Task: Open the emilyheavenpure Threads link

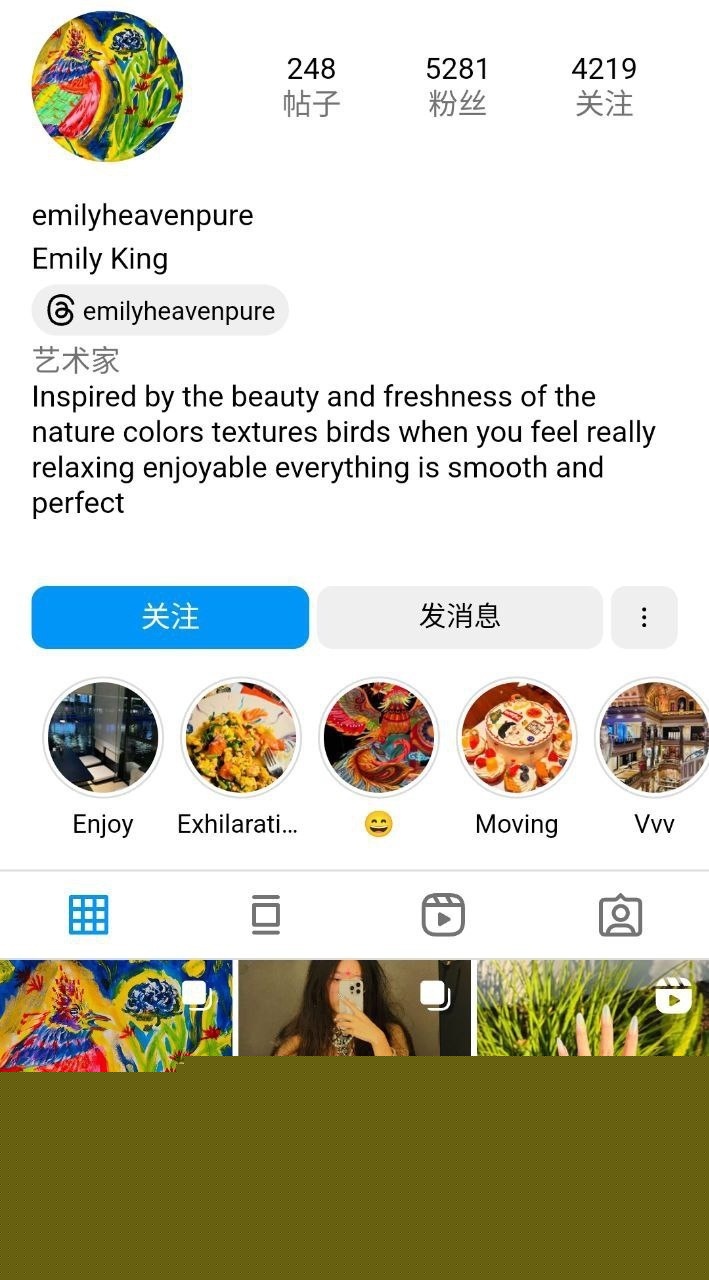Action: 161,311
